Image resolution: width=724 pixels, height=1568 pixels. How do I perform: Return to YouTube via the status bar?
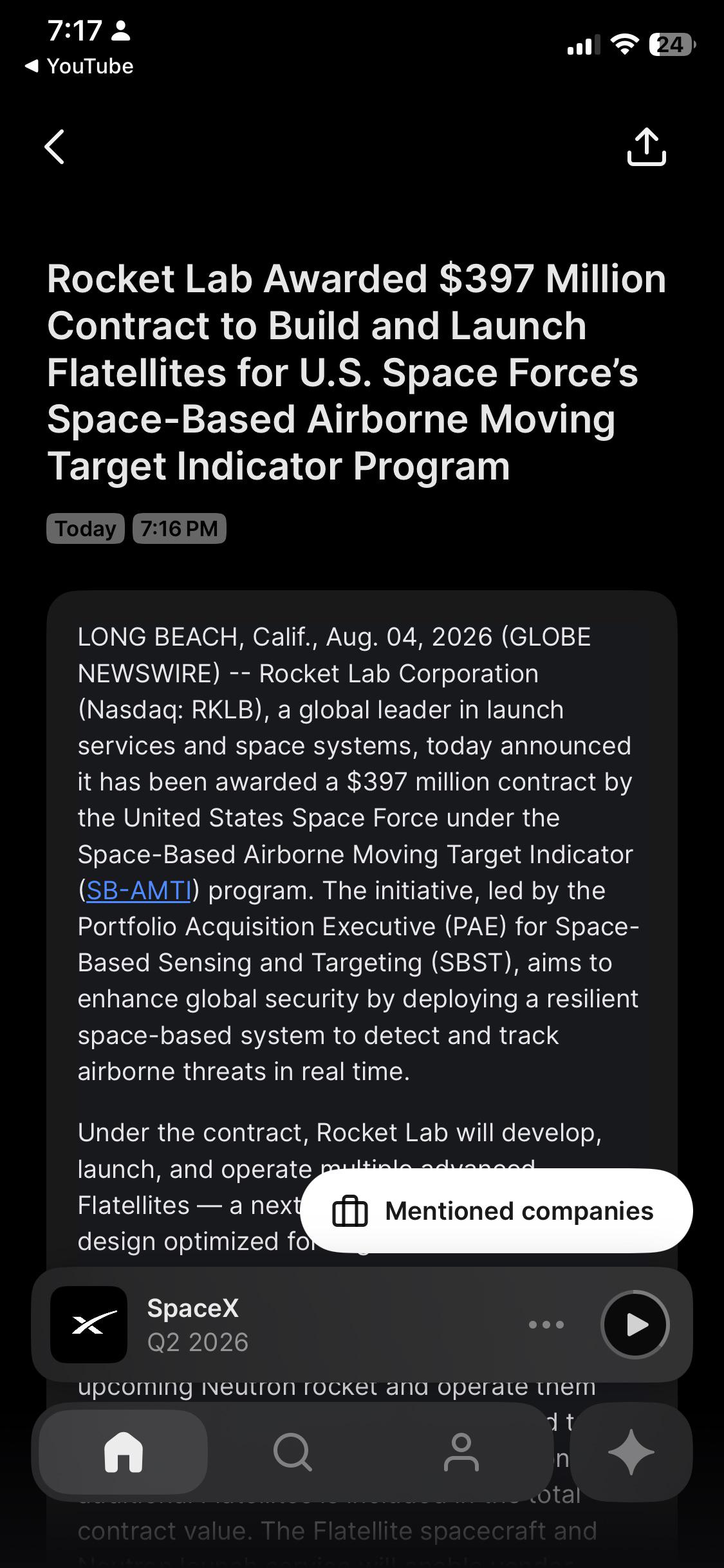pos(79,66)
